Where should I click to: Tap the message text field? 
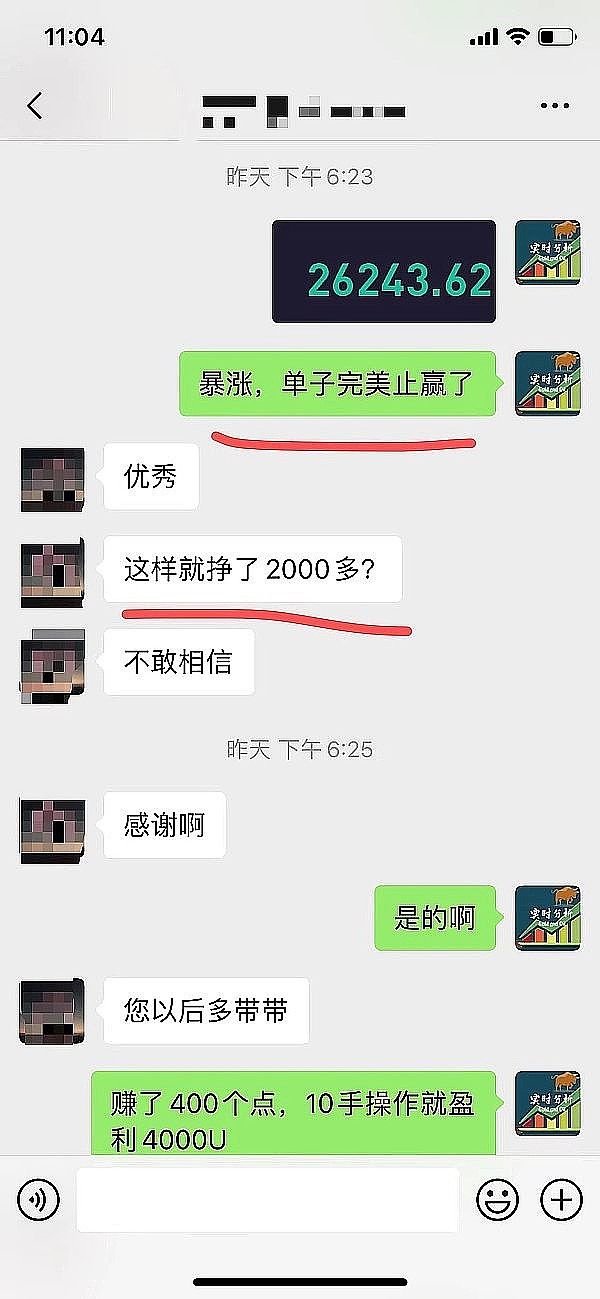click(267, 1199)
